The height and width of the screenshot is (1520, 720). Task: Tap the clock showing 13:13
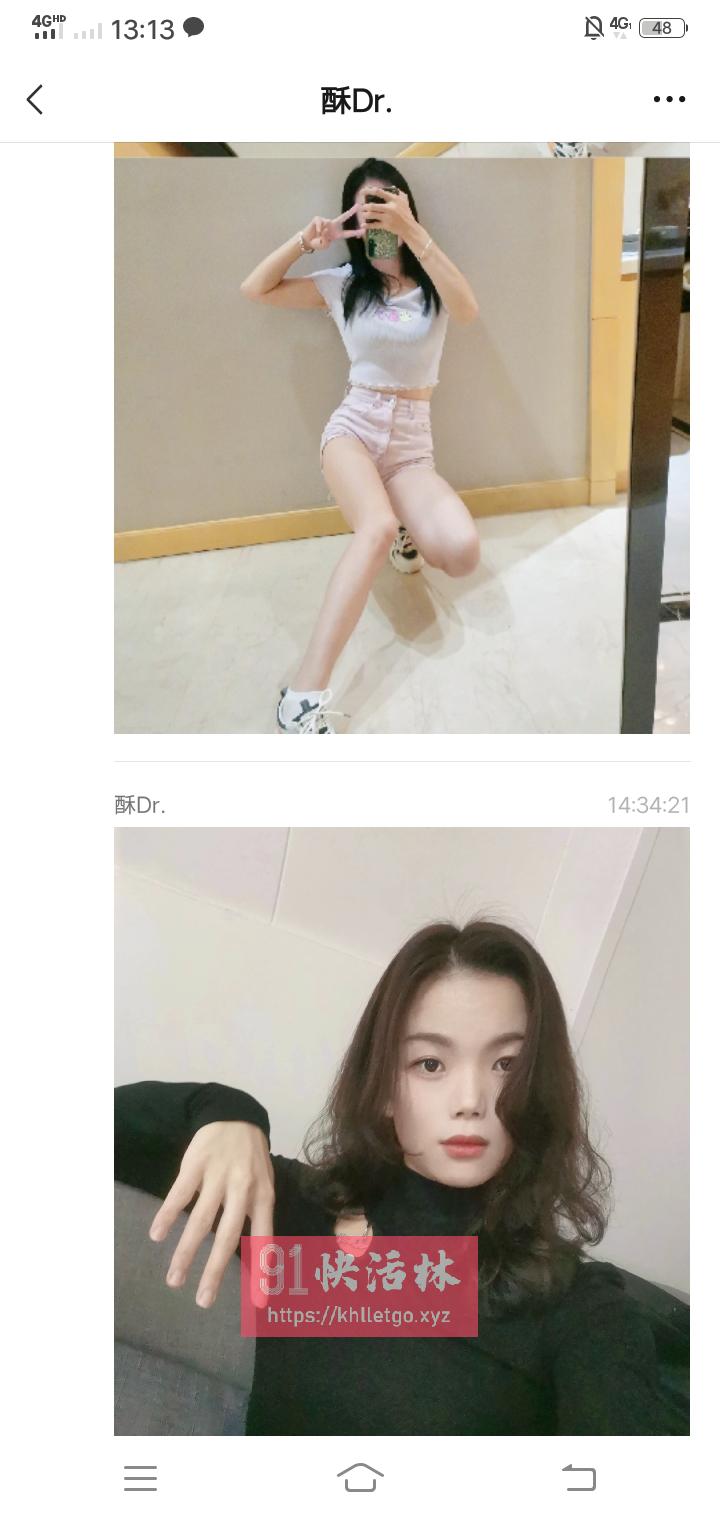point(145,28)
